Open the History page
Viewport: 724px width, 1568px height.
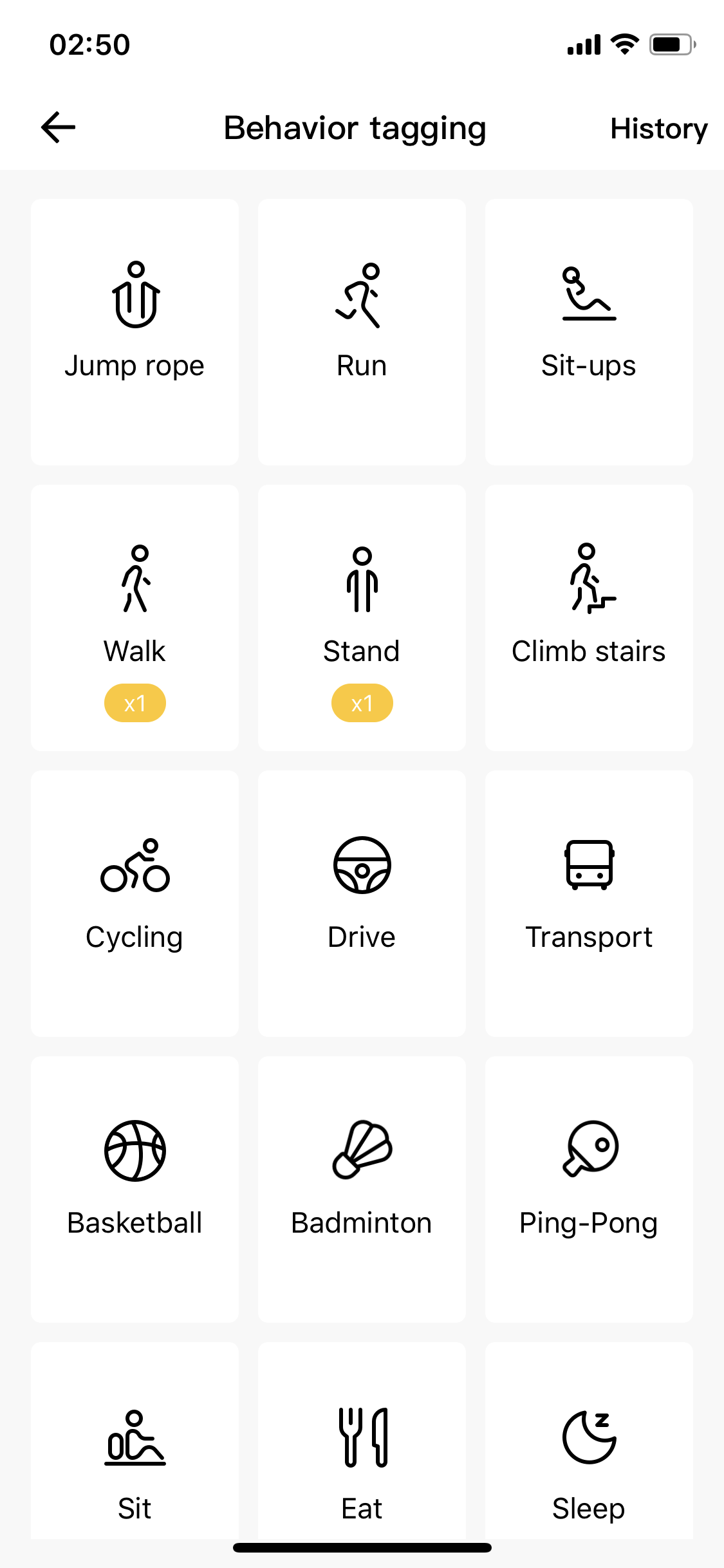coord(658,128)
